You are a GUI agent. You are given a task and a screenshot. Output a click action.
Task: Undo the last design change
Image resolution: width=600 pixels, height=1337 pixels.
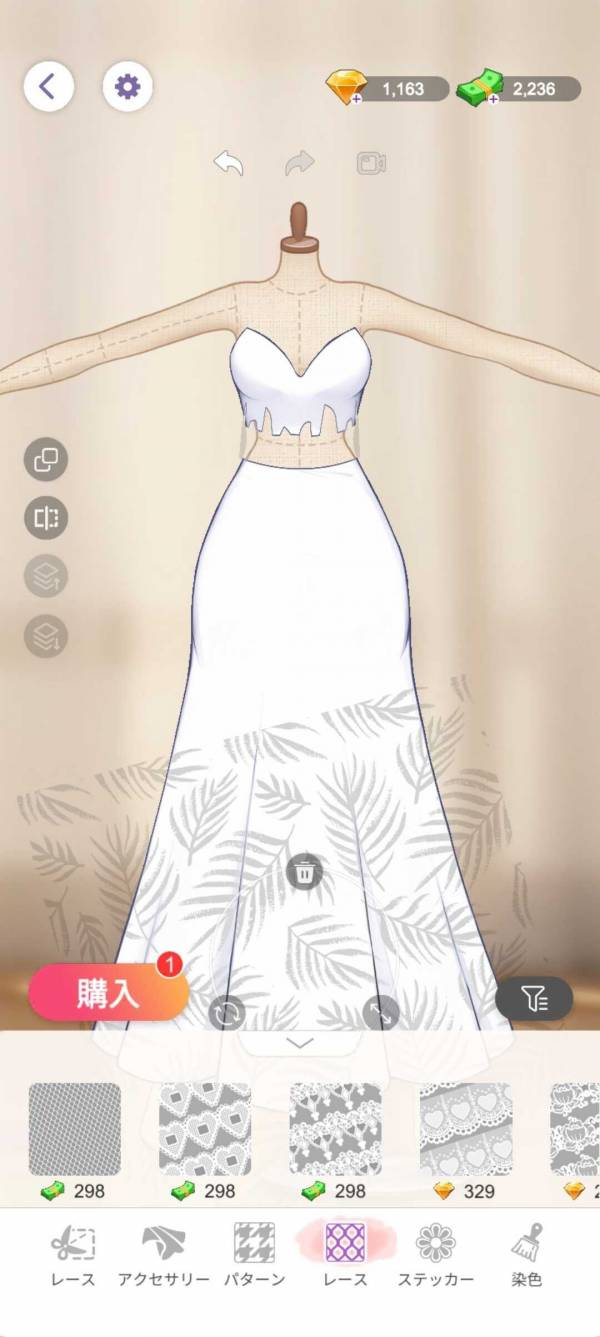[228, 164]
